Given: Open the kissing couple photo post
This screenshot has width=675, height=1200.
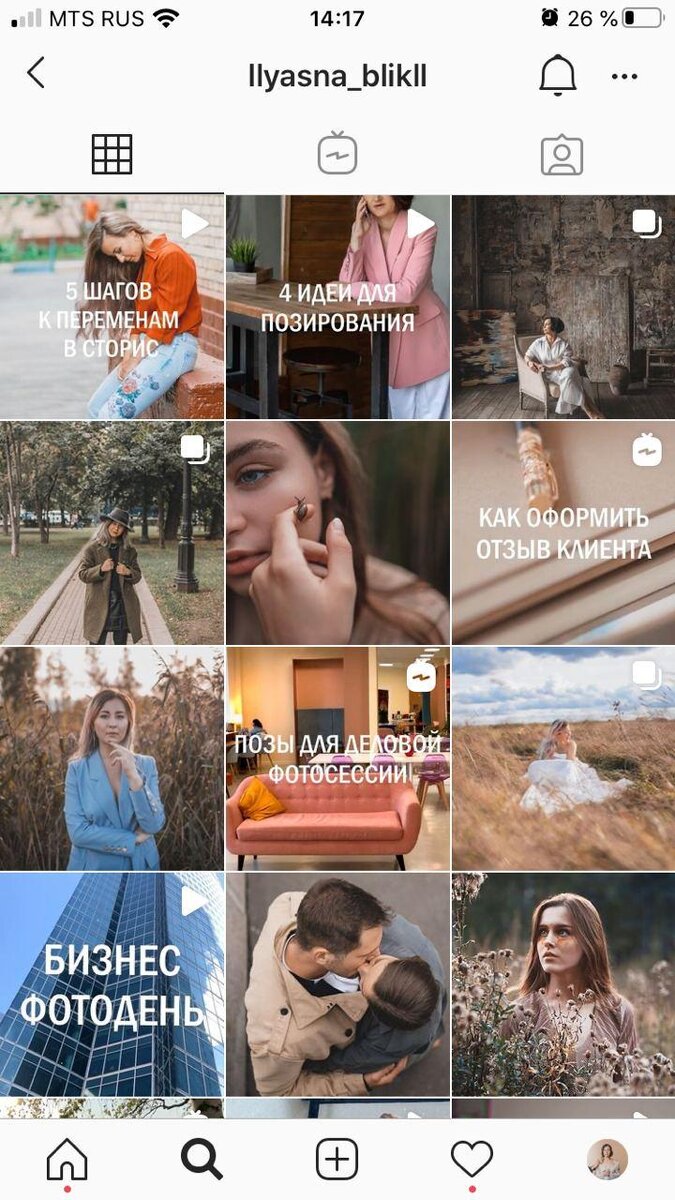Looking at the screenshot, I should coord(337,984).
